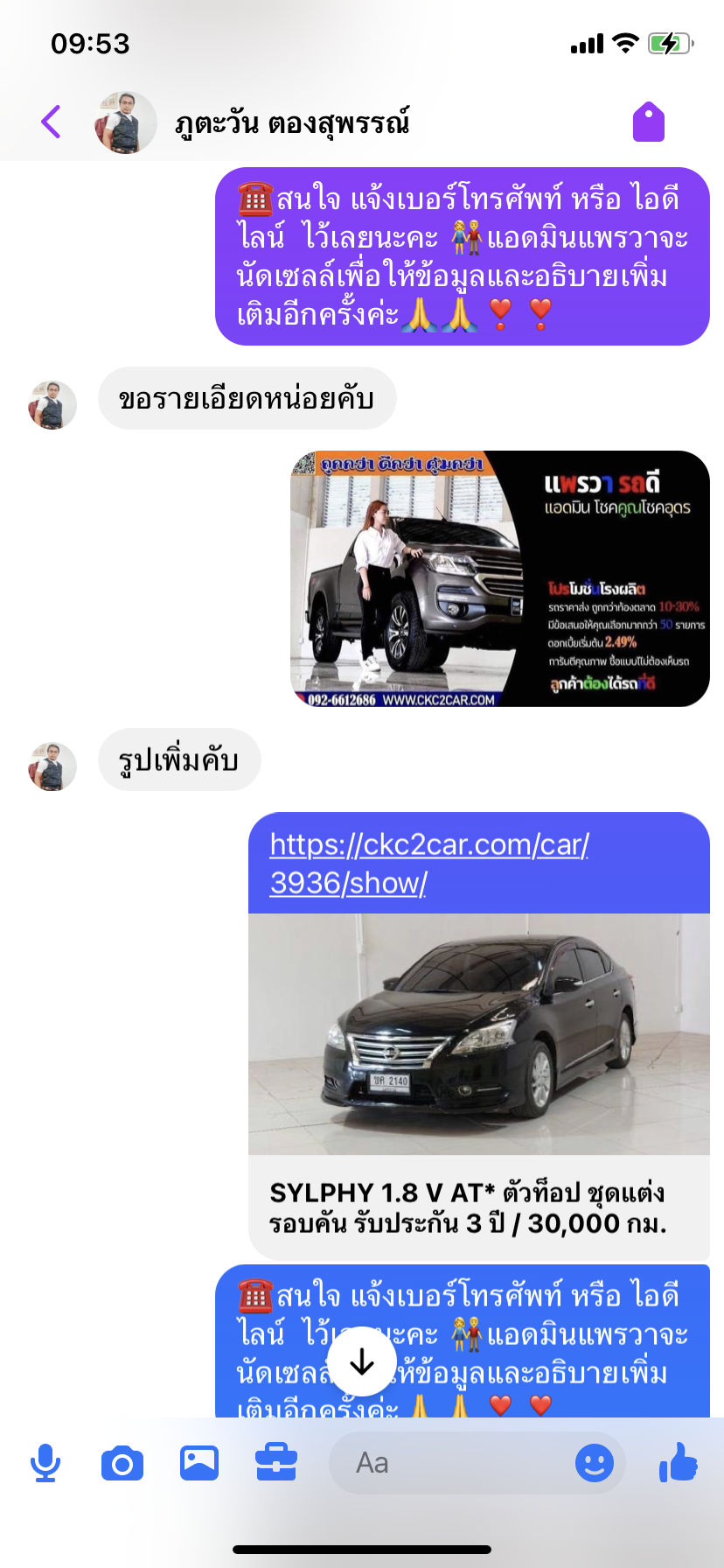
Task: Pick a picture from the gallery
Action: 199,1463
